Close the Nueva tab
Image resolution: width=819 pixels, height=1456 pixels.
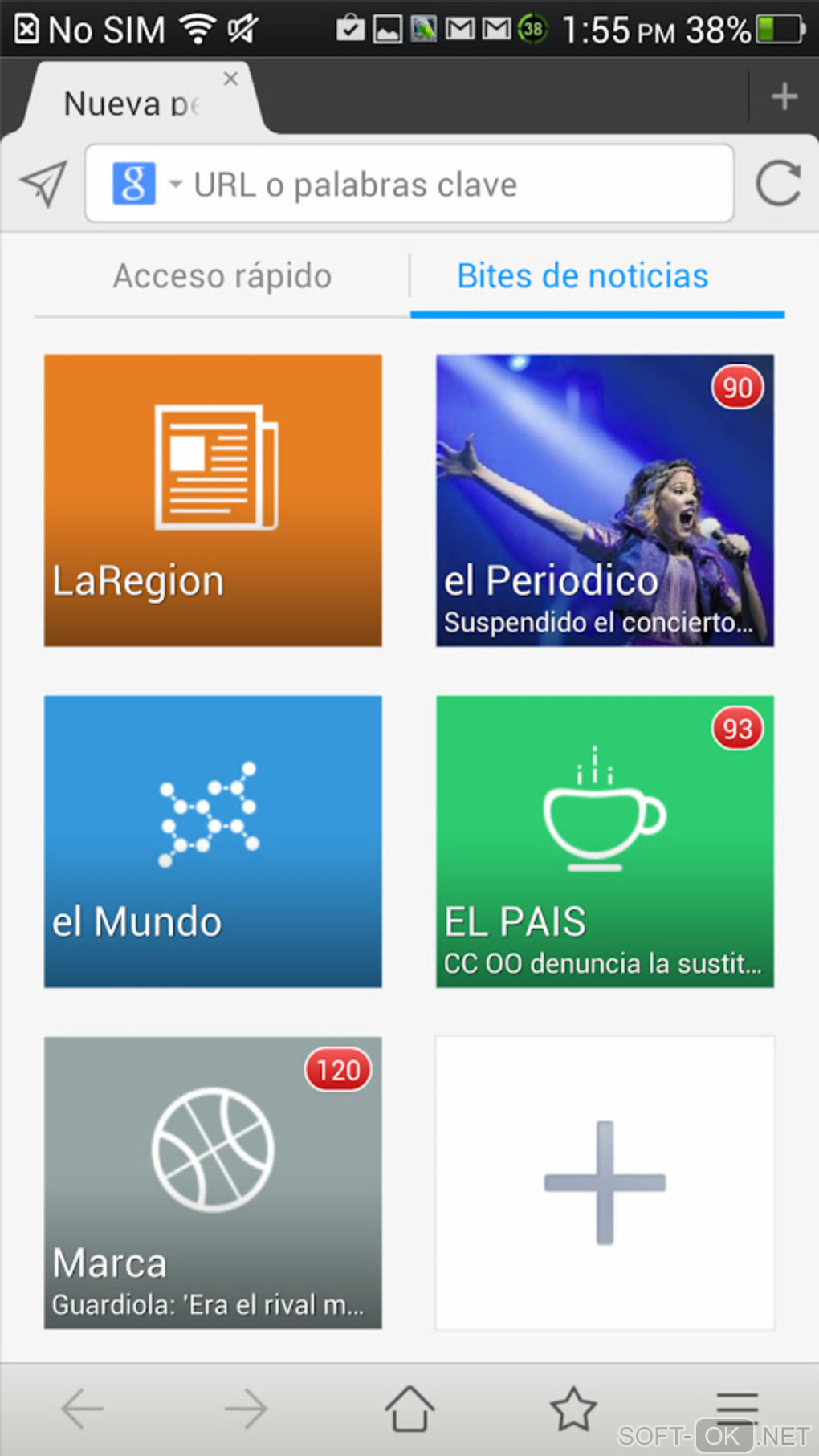tap(230, 79)
